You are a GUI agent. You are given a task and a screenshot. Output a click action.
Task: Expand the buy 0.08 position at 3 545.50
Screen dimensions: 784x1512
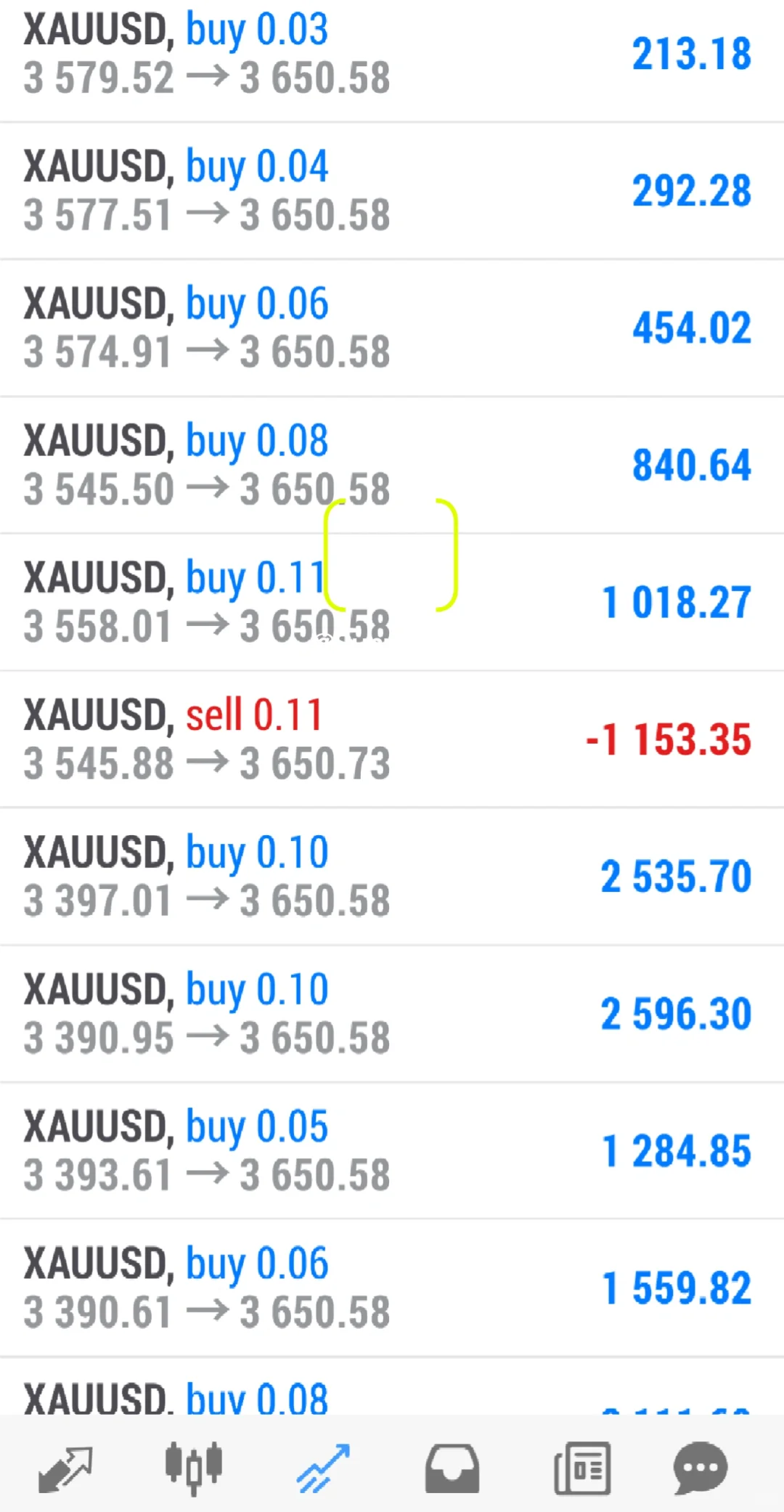[x=392, y=465]
